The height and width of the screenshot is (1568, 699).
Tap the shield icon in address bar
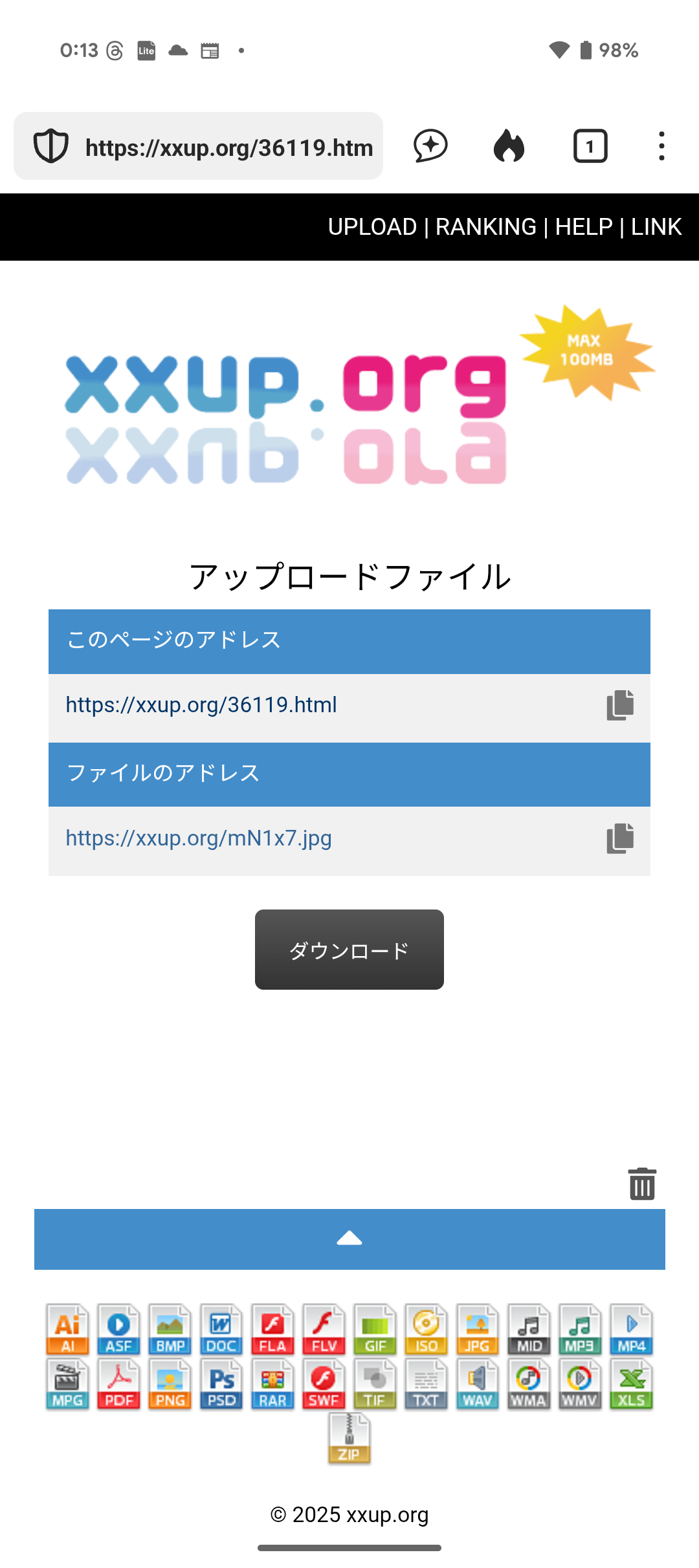tap(50, 146)
